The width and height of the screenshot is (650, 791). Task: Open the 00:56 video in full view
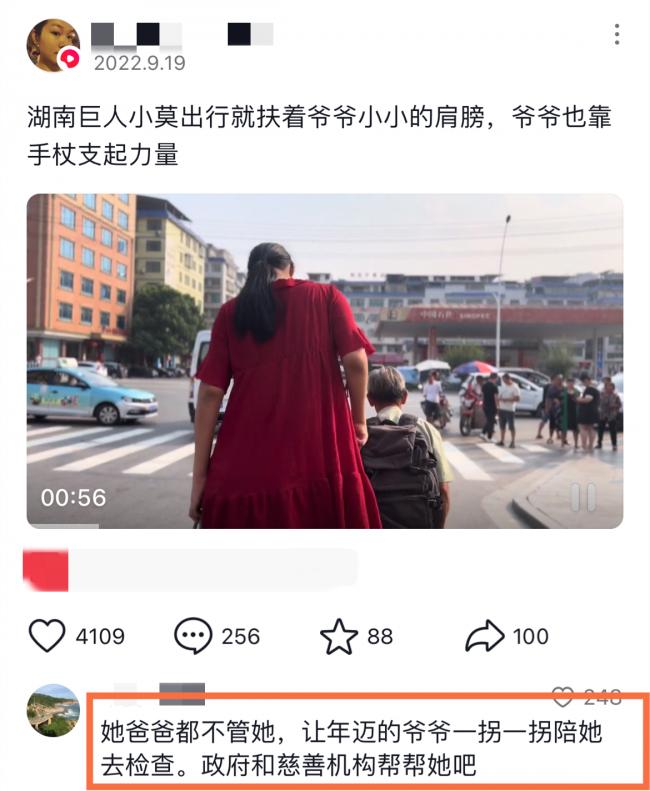[x=324, y=361]
